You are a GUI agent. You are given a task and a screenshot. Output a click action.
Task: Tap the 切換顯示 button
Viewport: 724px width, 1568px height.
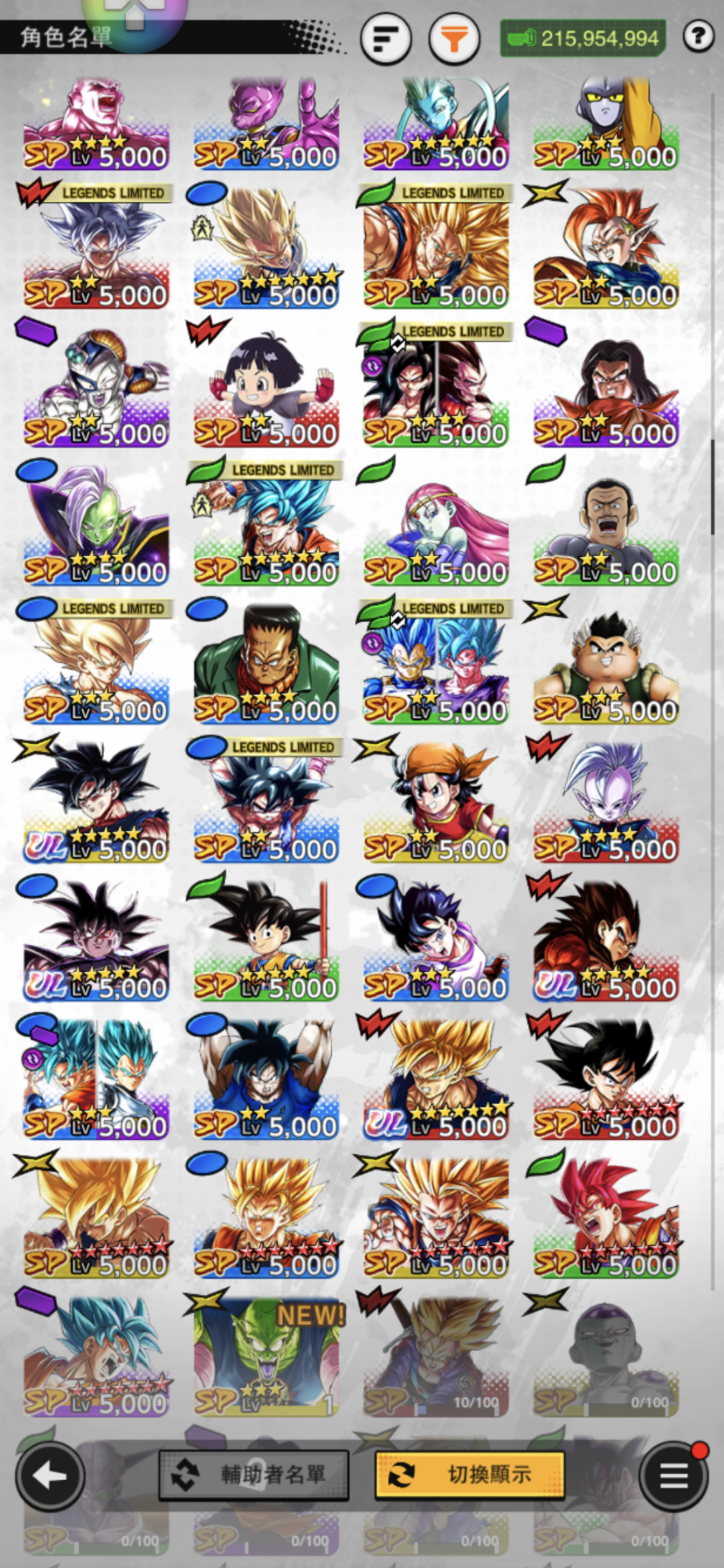469,1475
